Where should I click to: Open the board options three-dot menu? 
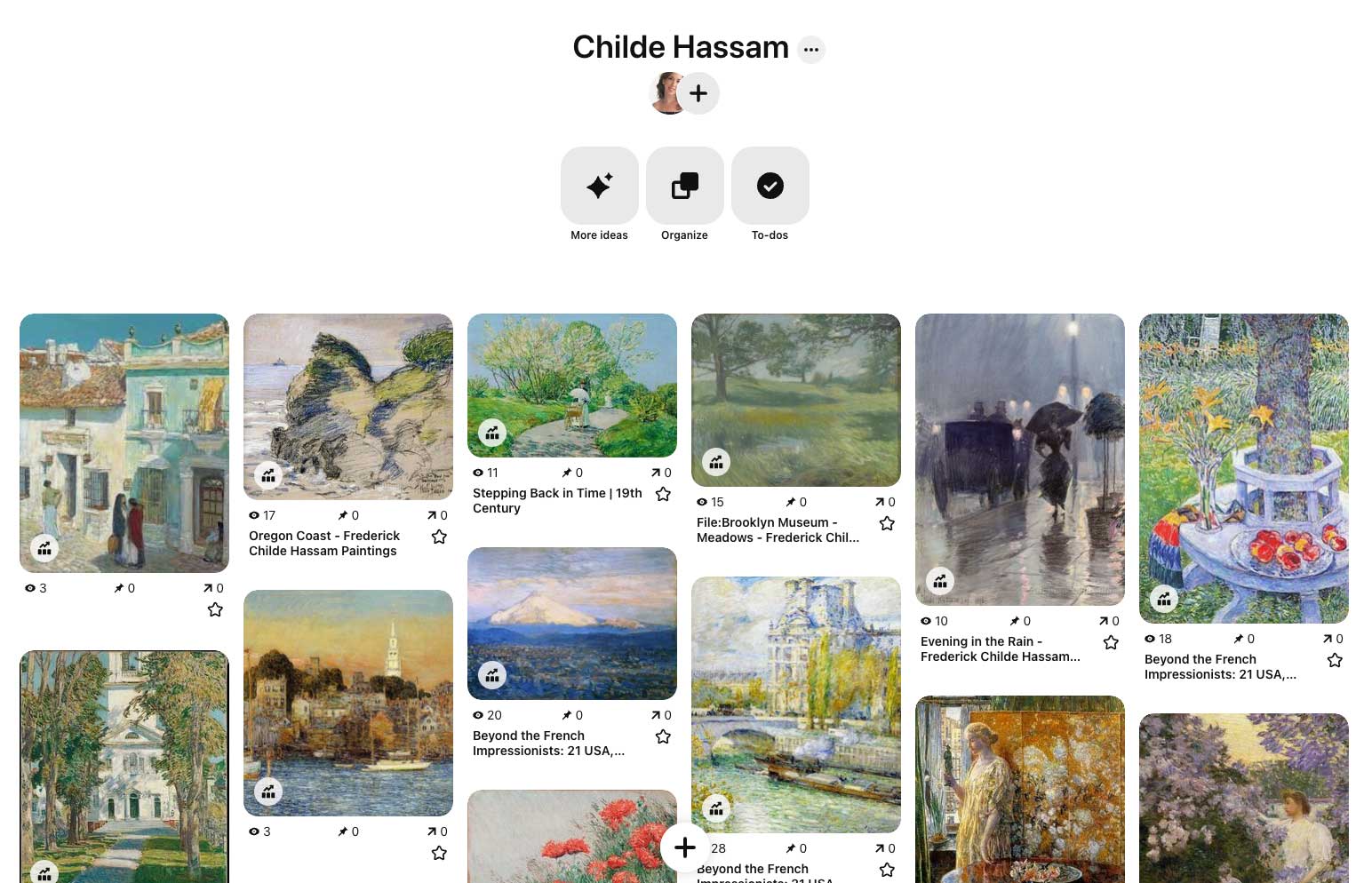[x=810, y=50]
